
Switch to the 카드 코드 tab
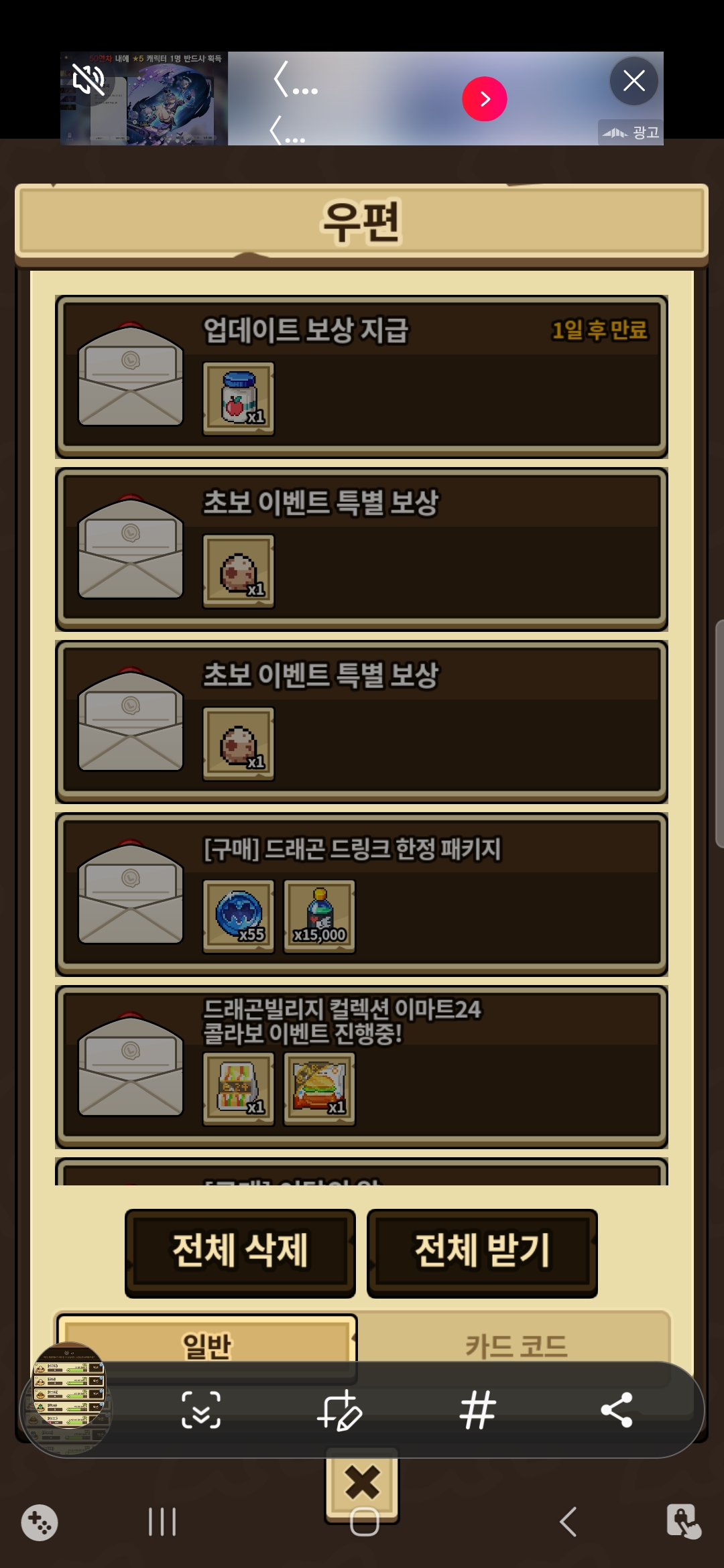tap(516, 1345)
